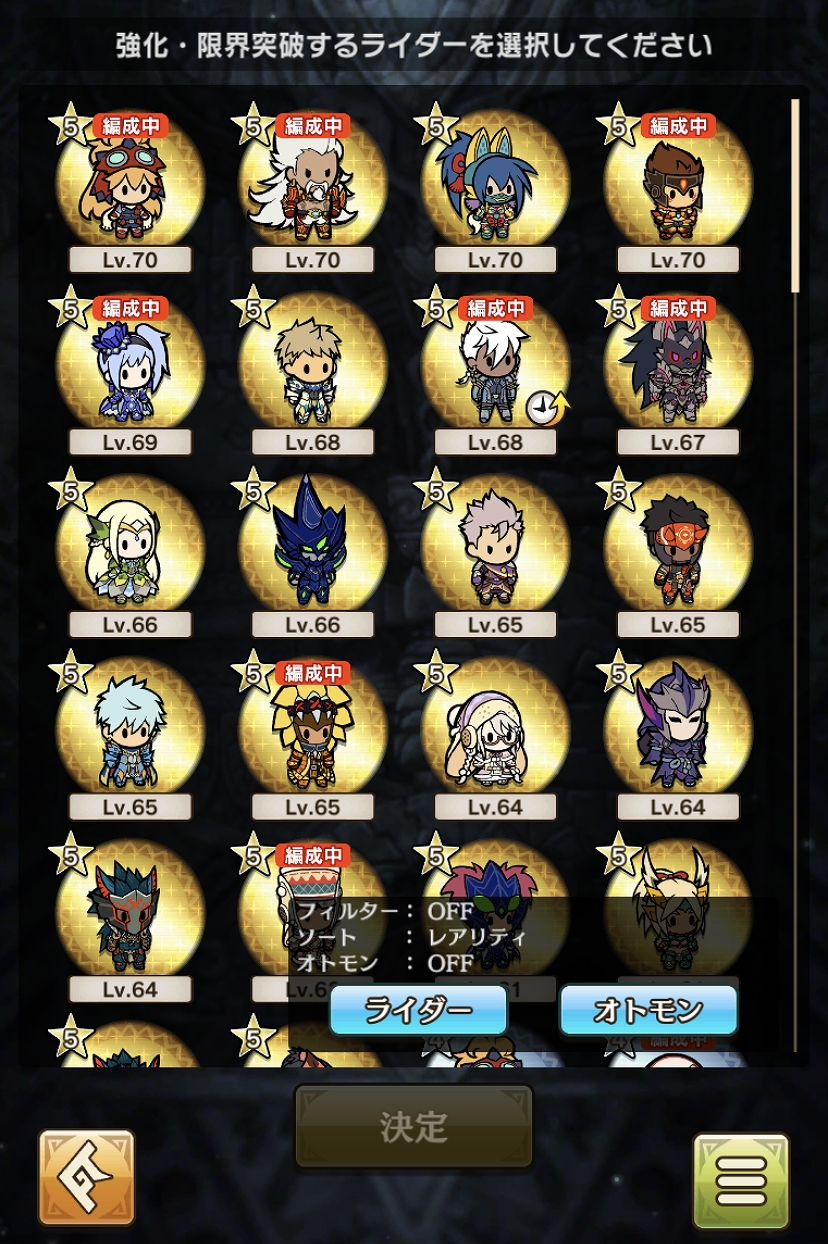Select the Lv.66 blonde rider in green dress
This screenshot has height=1244, width=828.
click(x=129, y=546)
